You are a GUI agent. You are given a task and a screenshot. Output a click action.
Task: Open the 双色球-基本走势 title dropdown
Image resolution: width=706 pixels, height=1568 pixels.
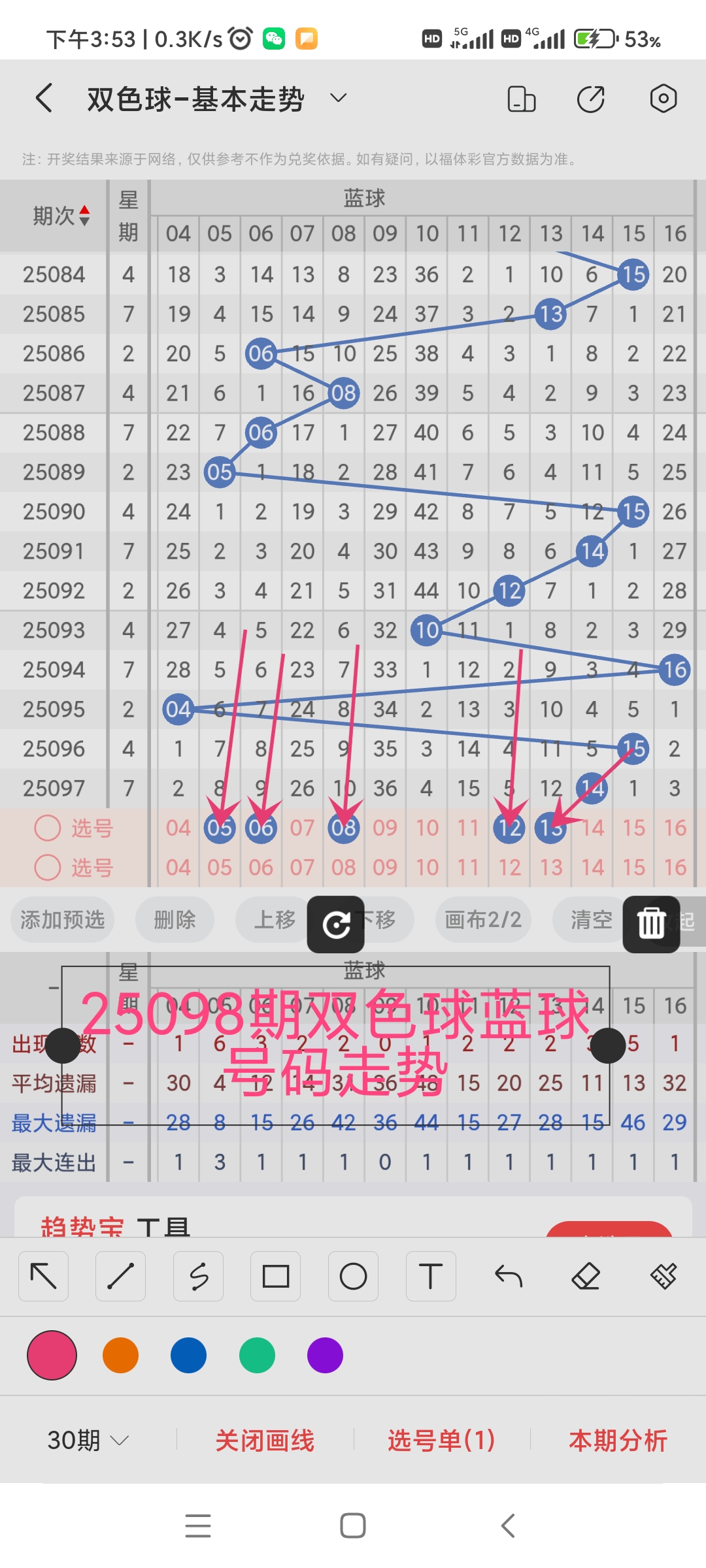tap(338, 98)
